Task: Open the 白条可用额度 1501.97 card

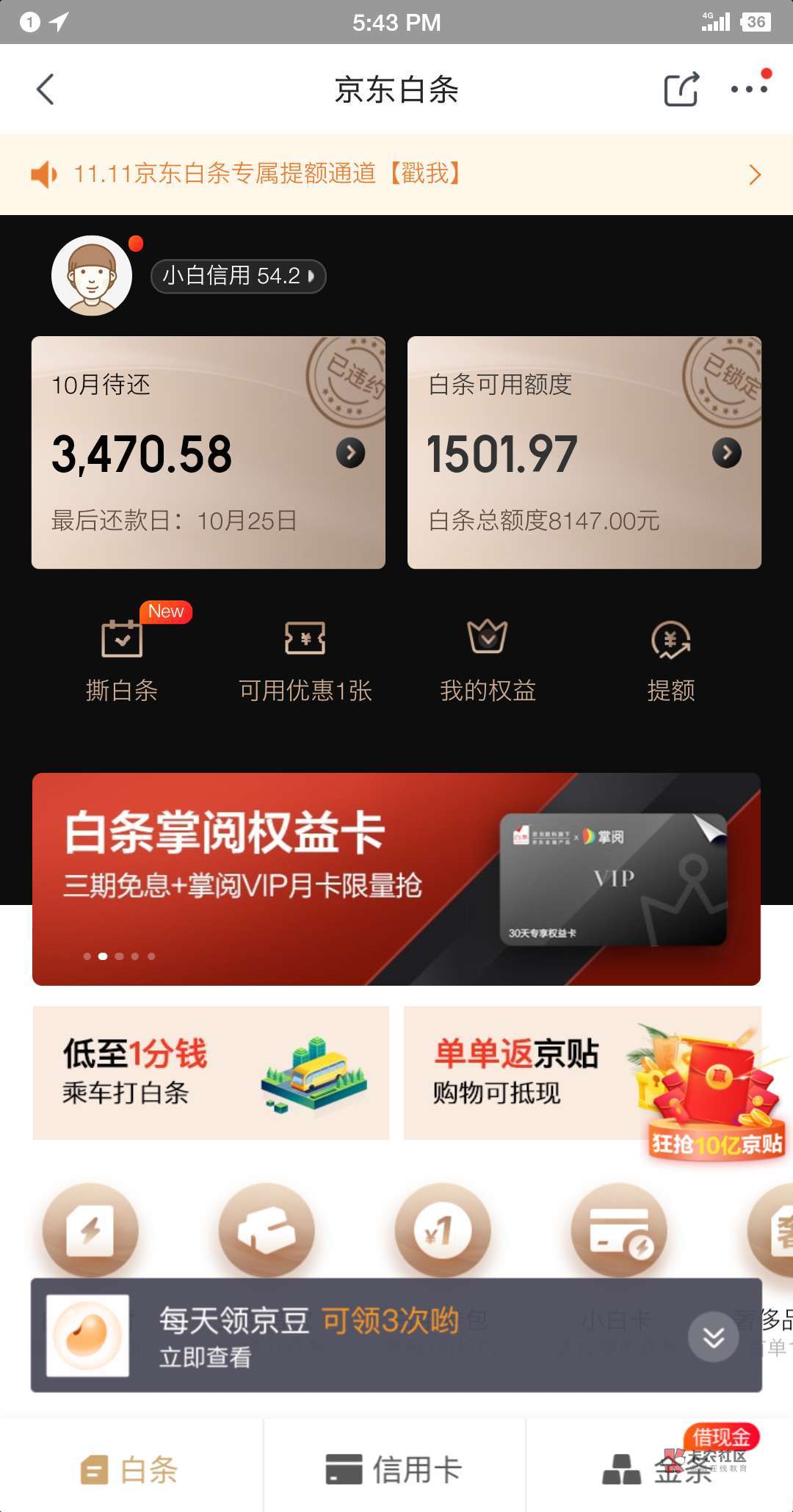Action: point(584,452)
